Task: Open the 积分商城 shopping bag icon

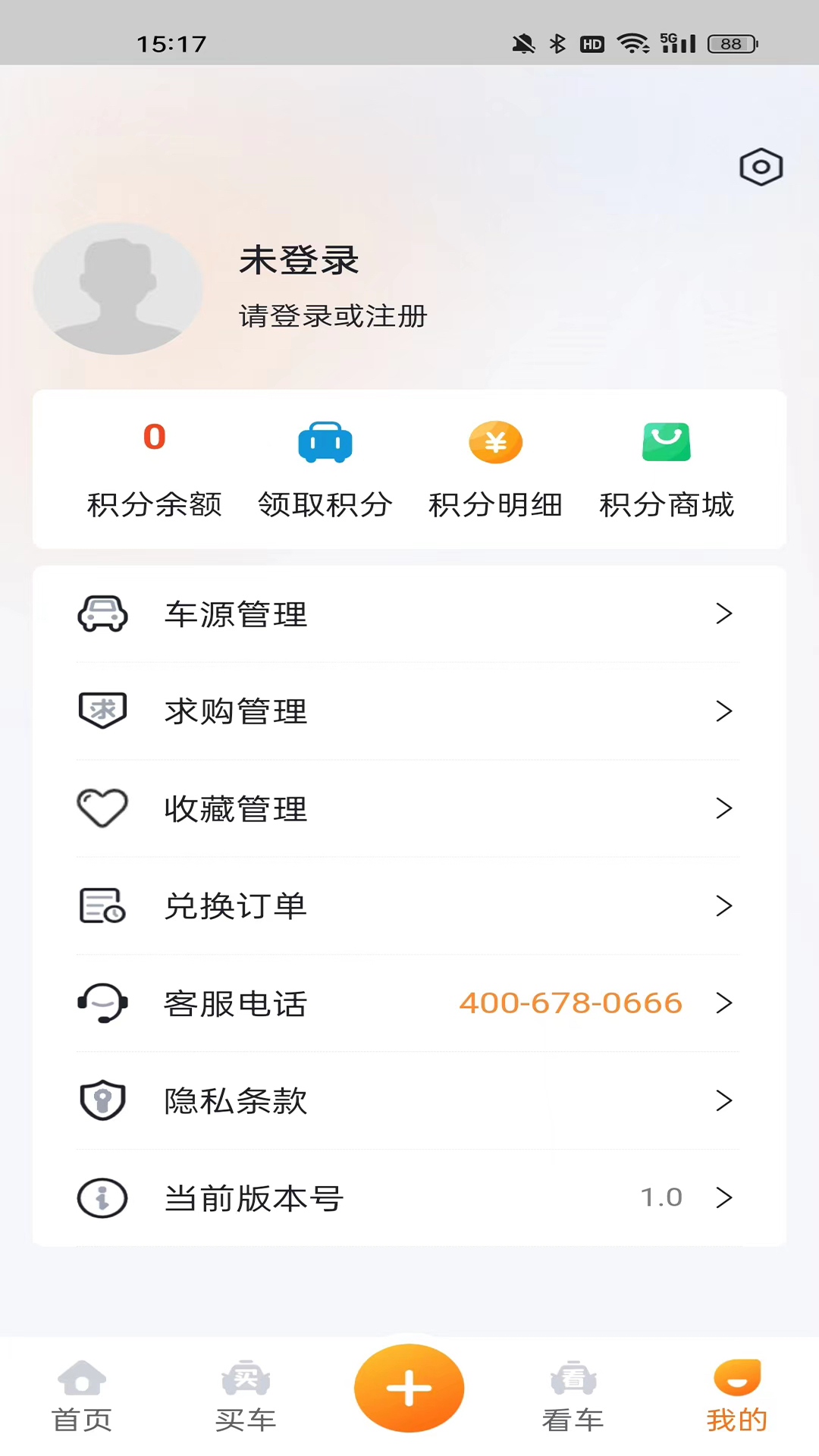Action: 666,442
